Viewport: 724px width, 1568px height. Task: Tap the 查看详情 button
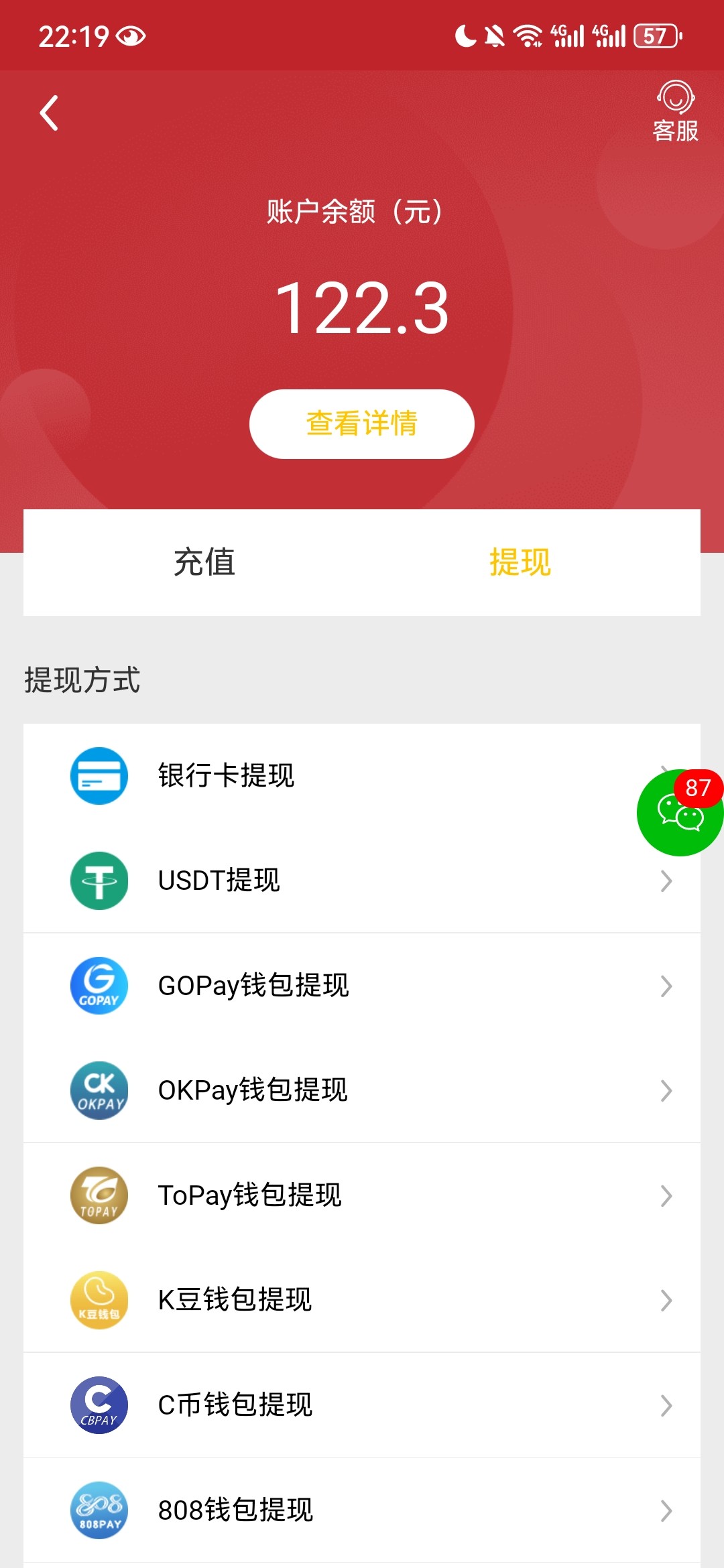[x=362, y=424]
